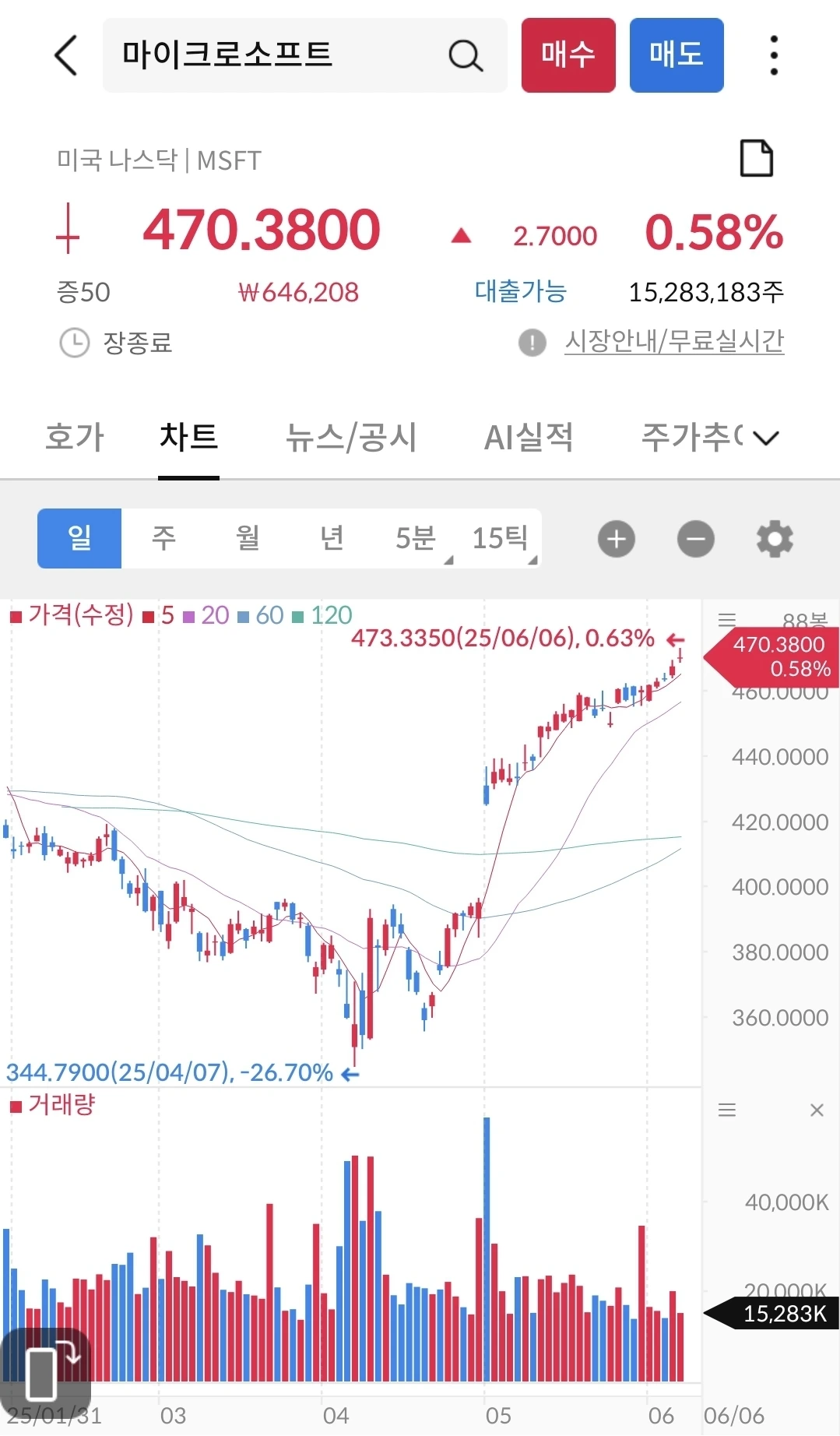Open the memo note icon
The height and width of the screenshot is (1436, 840).
[x=756, y=159]
